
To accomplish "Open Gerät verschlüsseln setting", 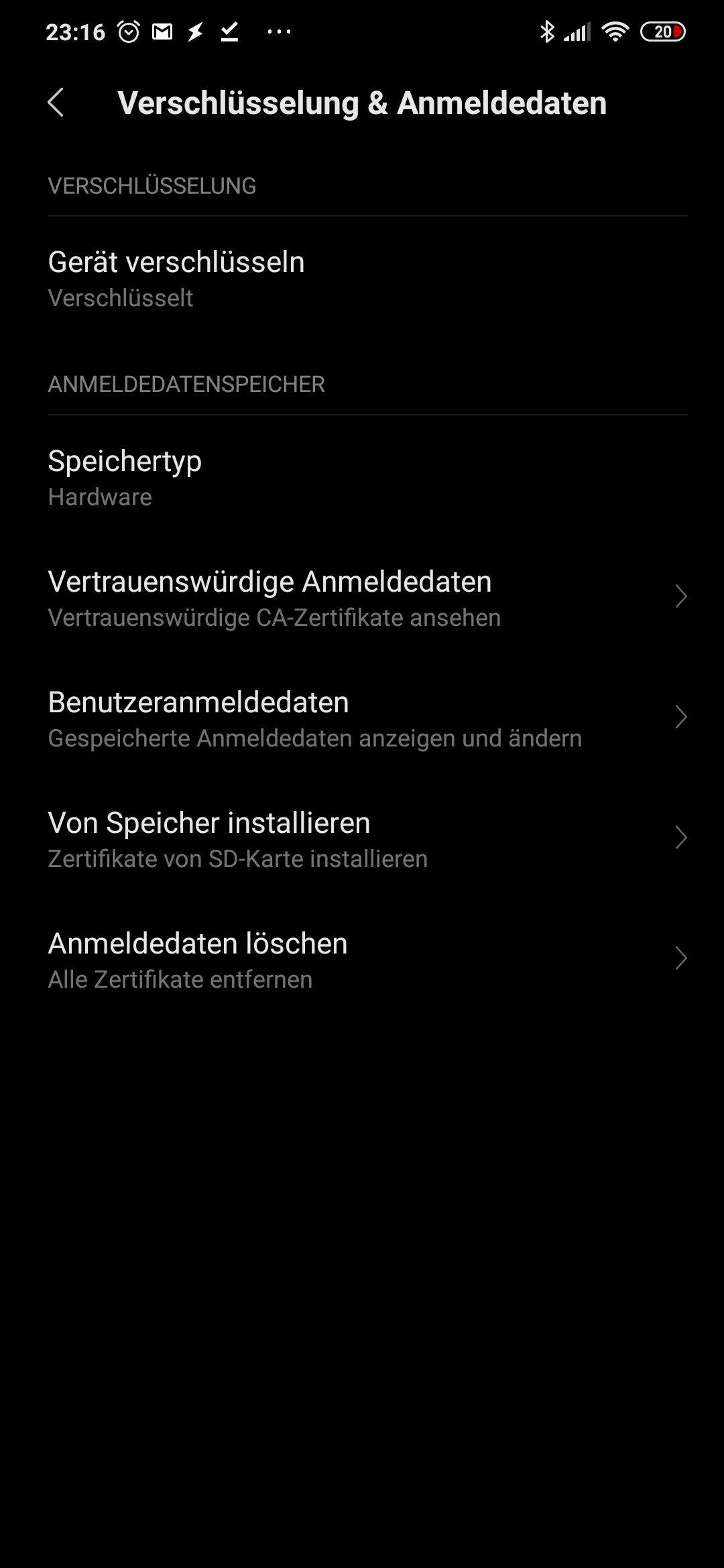I will tap(362, 279).
